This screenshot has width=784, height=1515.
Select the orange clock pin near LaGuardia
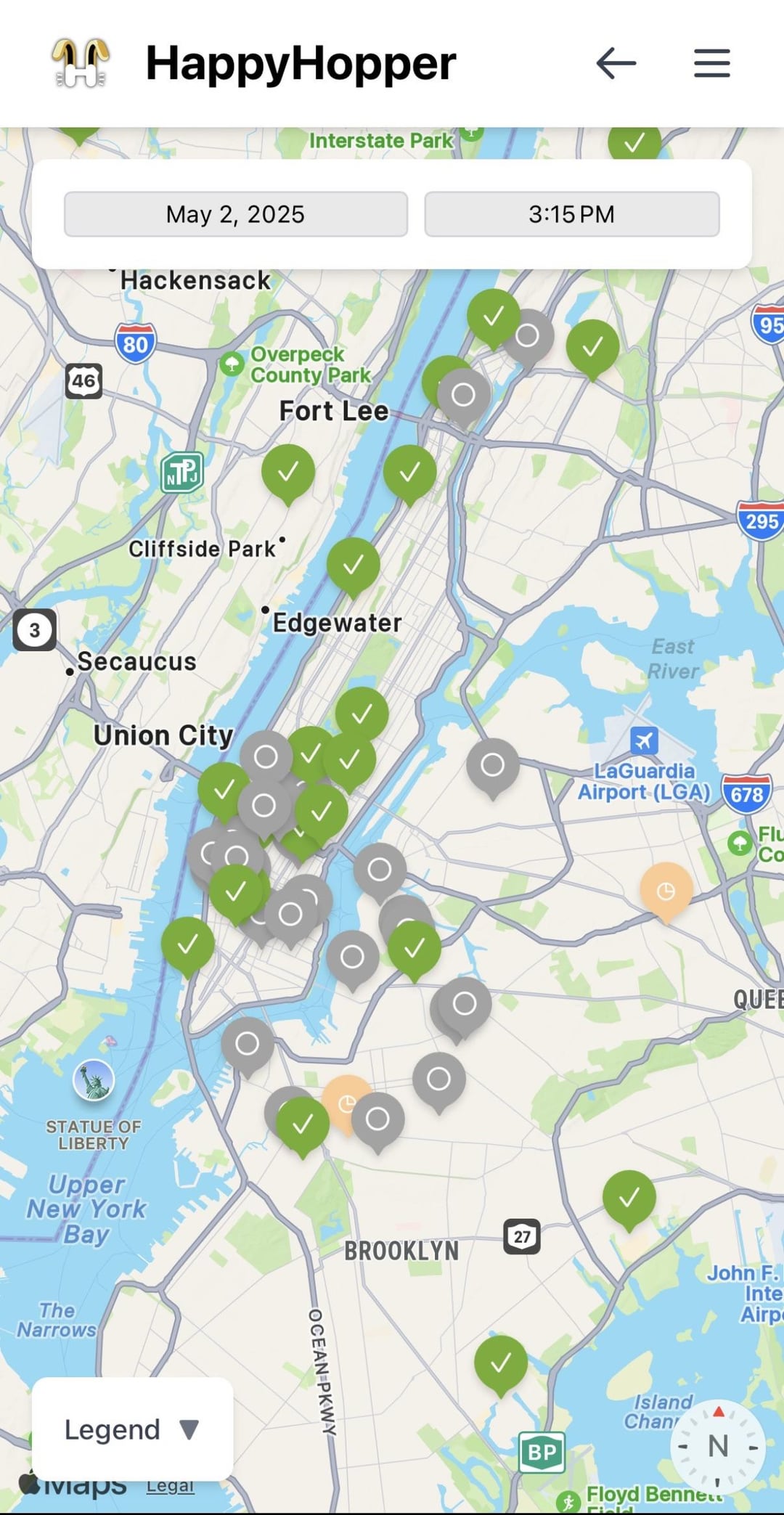[666, 890]
